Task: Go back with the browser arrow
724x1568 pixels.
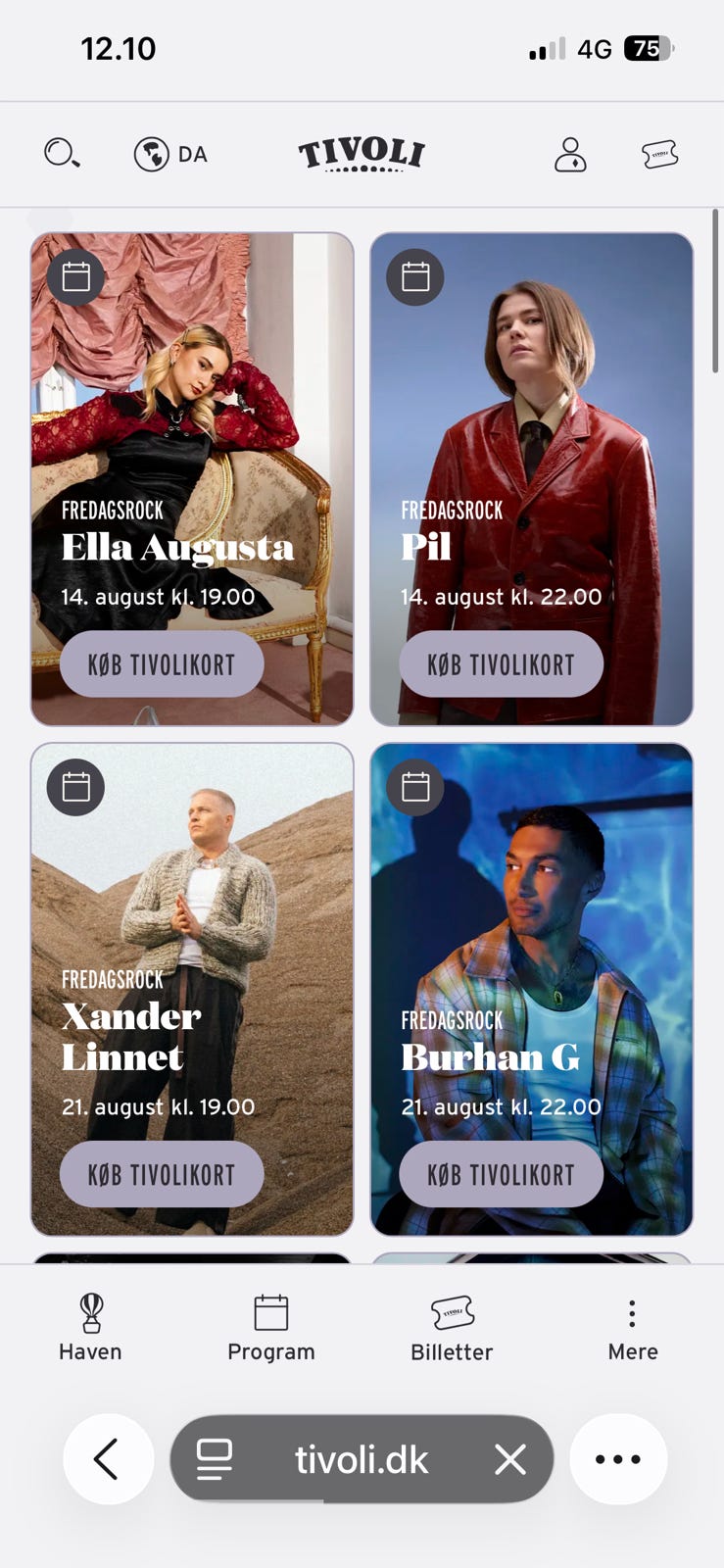Action: click(108, 1459)
